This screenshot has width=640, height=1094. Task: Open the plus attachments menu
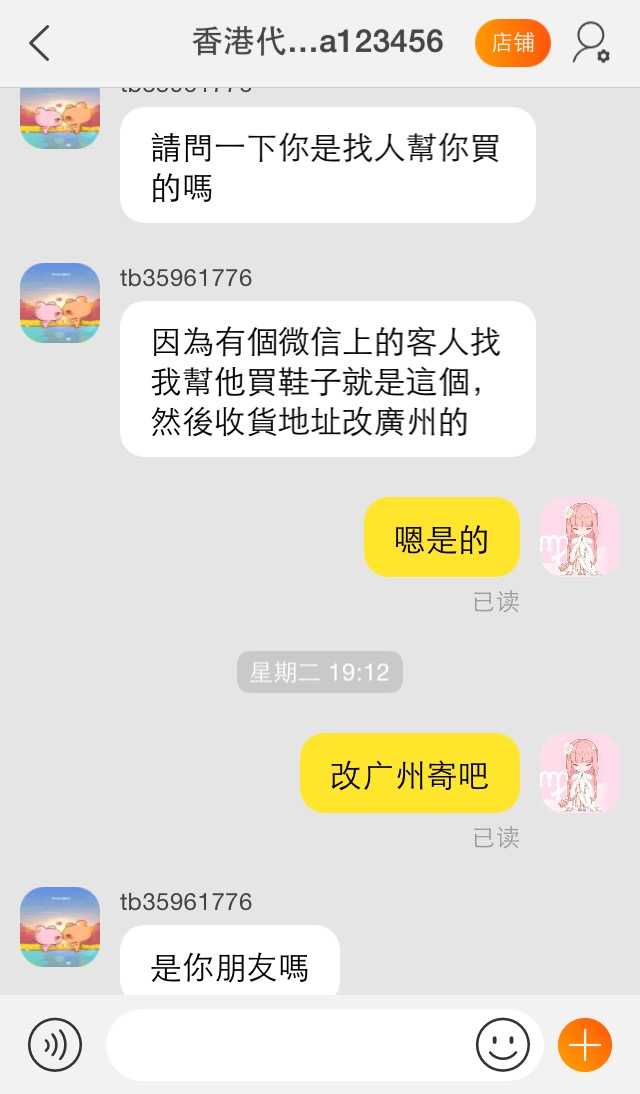pyautogui.click(x=584, y=1045)
